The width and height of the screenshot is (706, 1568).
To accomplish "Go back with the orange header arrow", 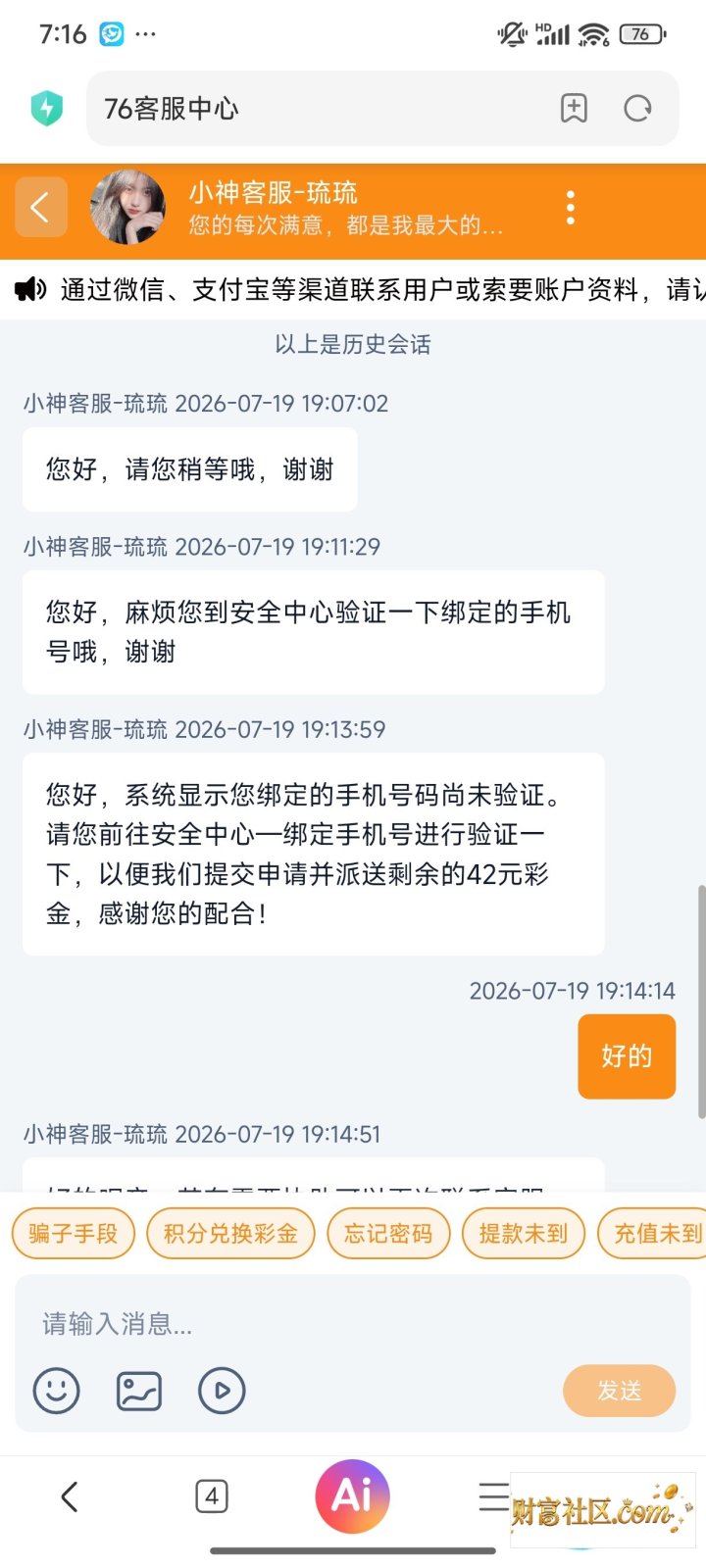I will tap(40, 207).
